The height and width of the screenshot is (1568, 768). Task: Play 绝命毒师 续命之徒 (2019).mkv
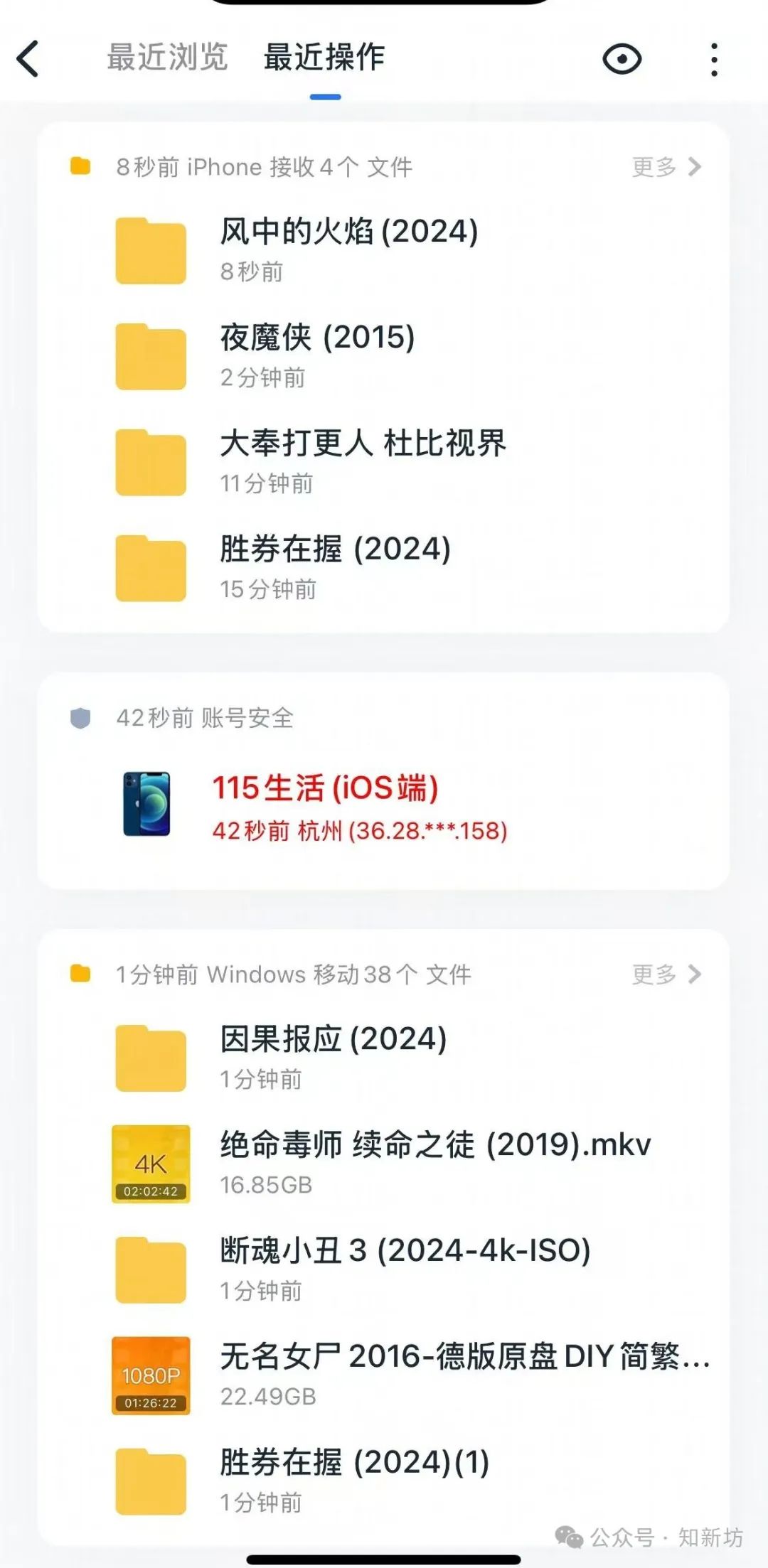tap(434, 1163)
